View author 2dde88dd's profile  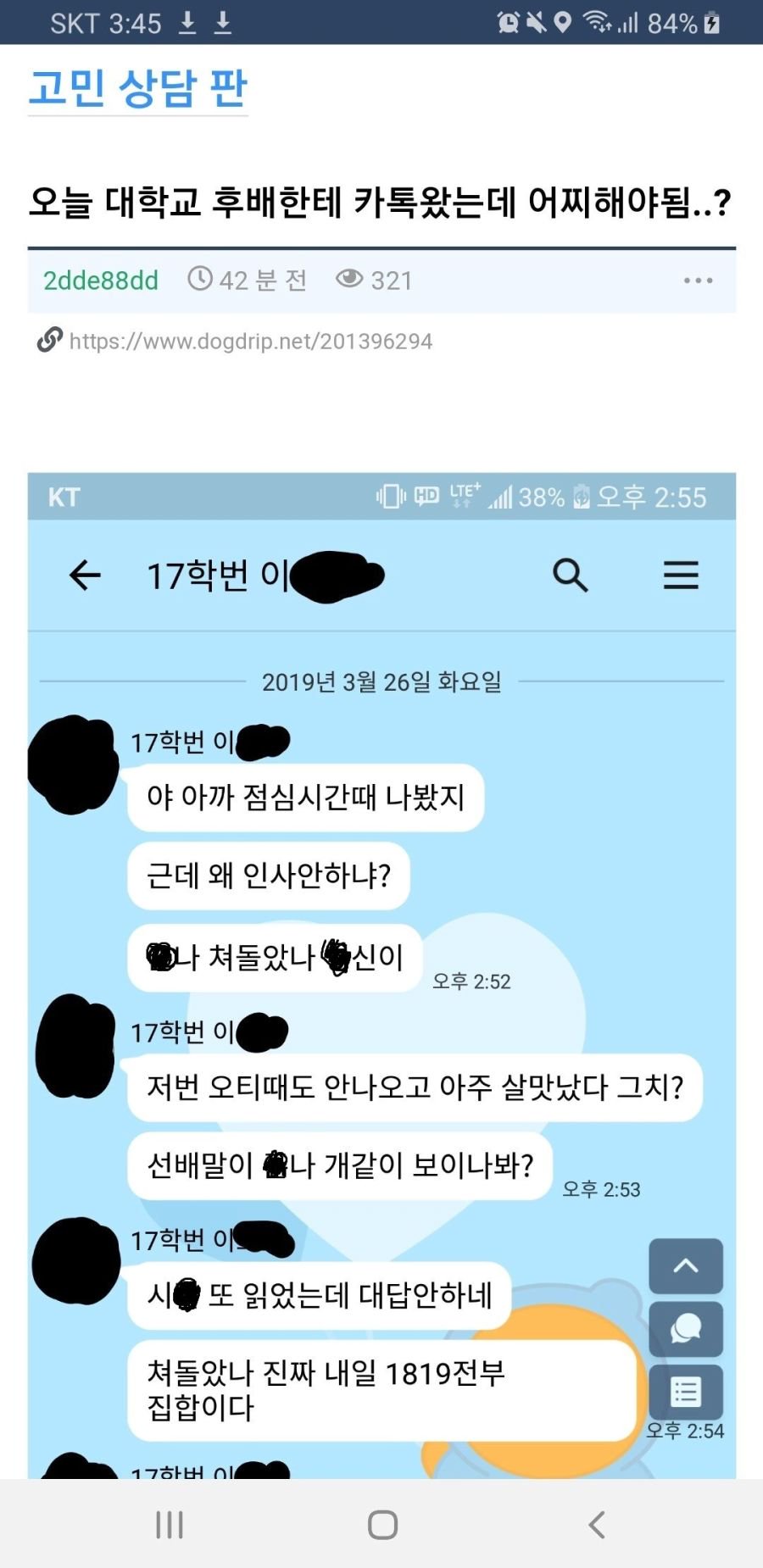(x=100, y=281)
